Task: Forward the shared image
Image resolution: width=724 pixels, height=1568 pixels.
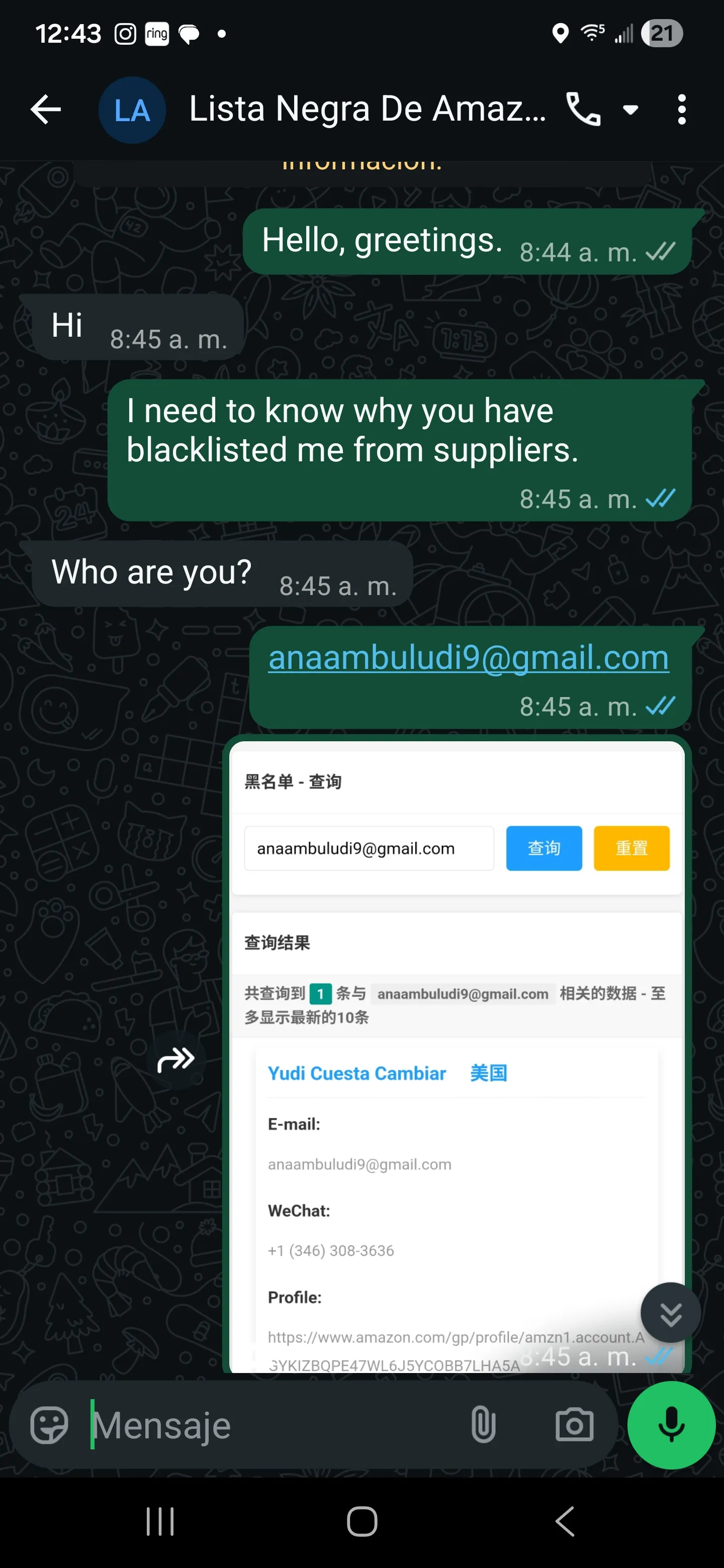Action: 176,1060
